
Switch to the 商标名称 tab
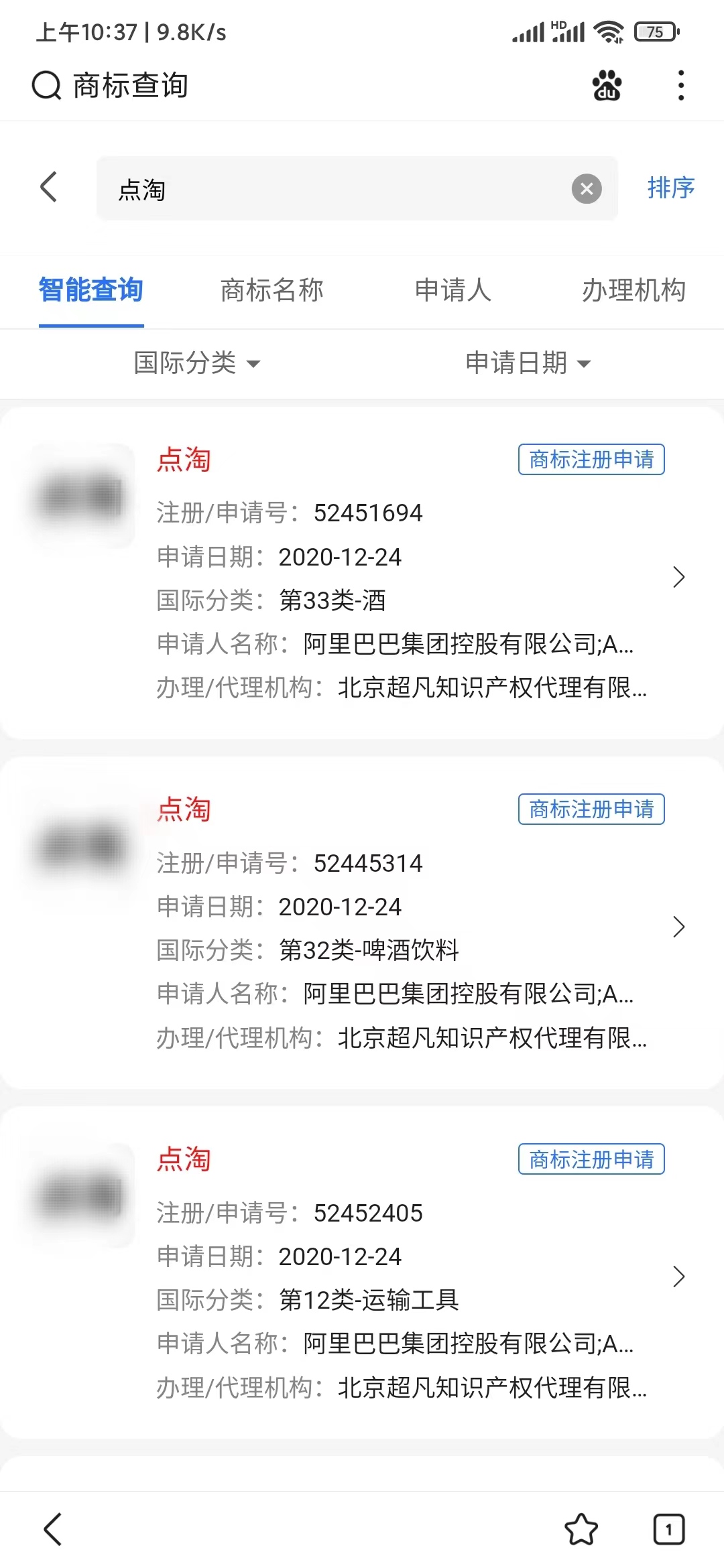point(271,291)
